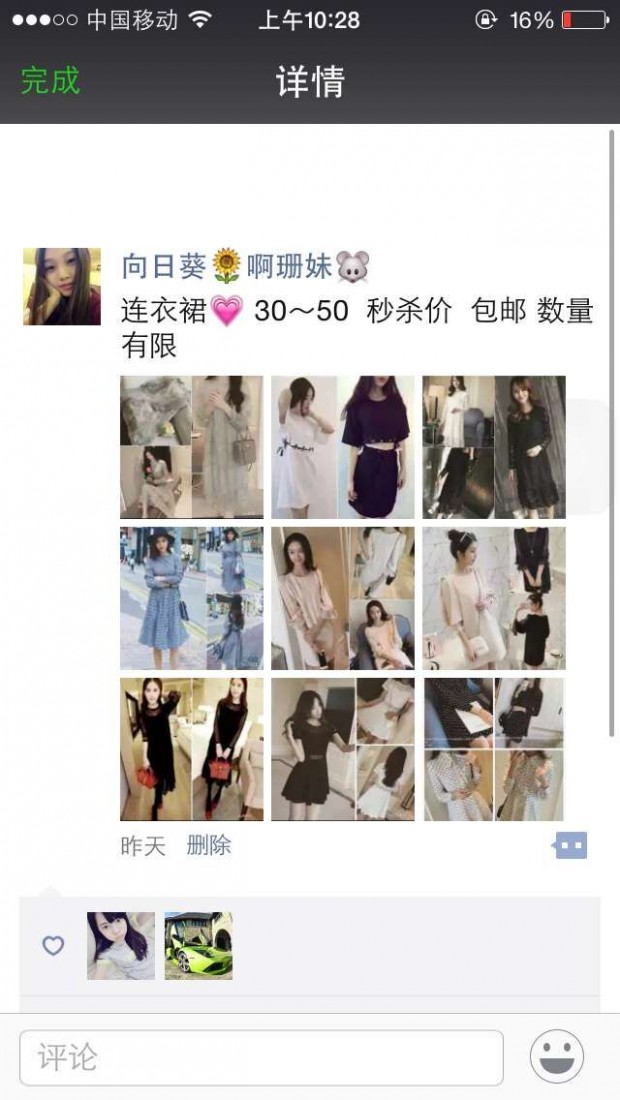Screen dimensions: 620x1100
Task: Open the like and comment popup button
Action: (570, 846)
